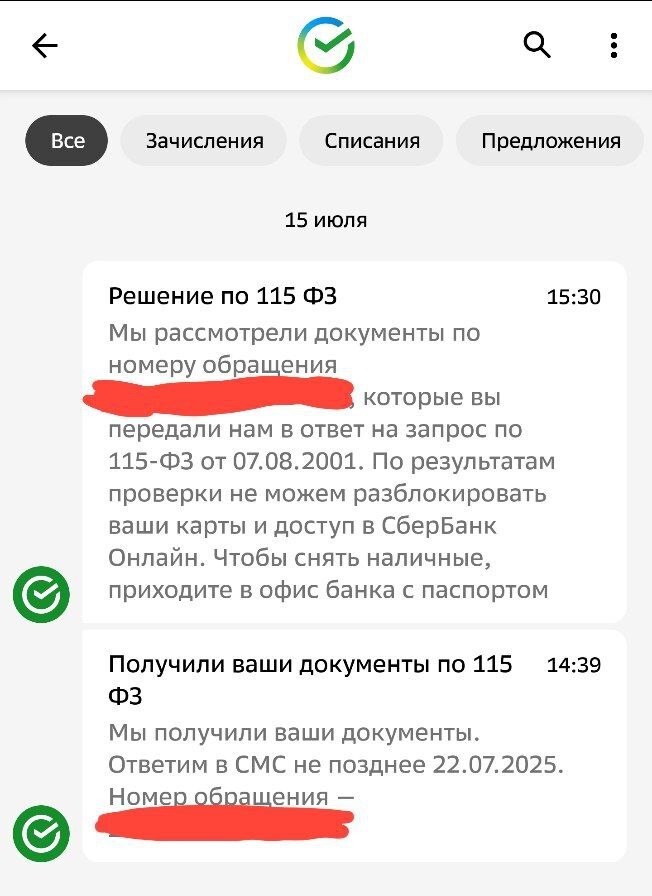Show the Предложения category
The width and height of the screenshot is (652, 896).
point(550,141)
